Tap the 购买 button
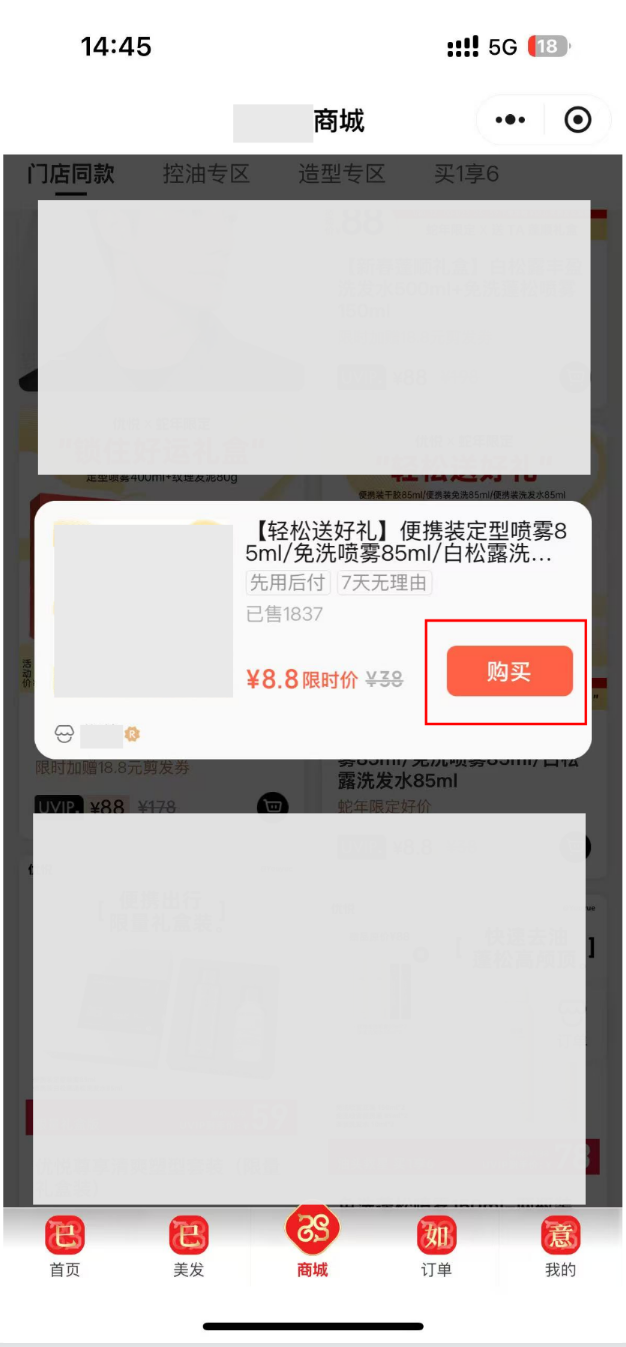626x1347 pixels. [x=509, y=671]
